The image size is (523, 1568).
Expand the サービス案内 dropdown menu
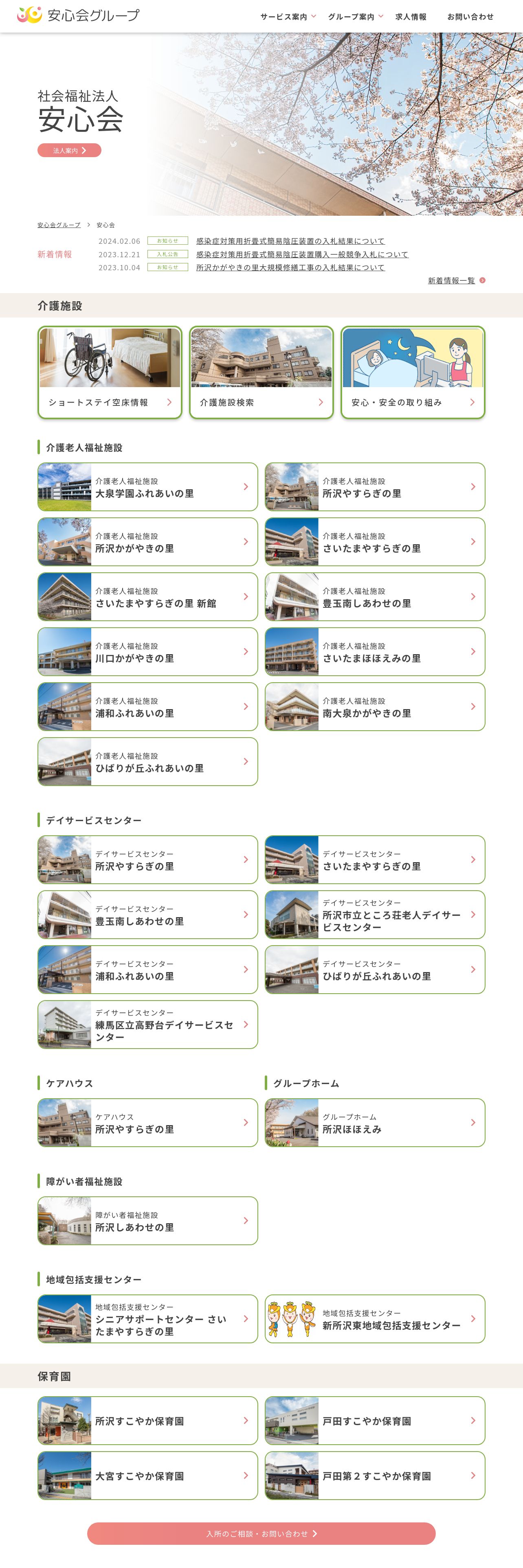click(288, 16)
